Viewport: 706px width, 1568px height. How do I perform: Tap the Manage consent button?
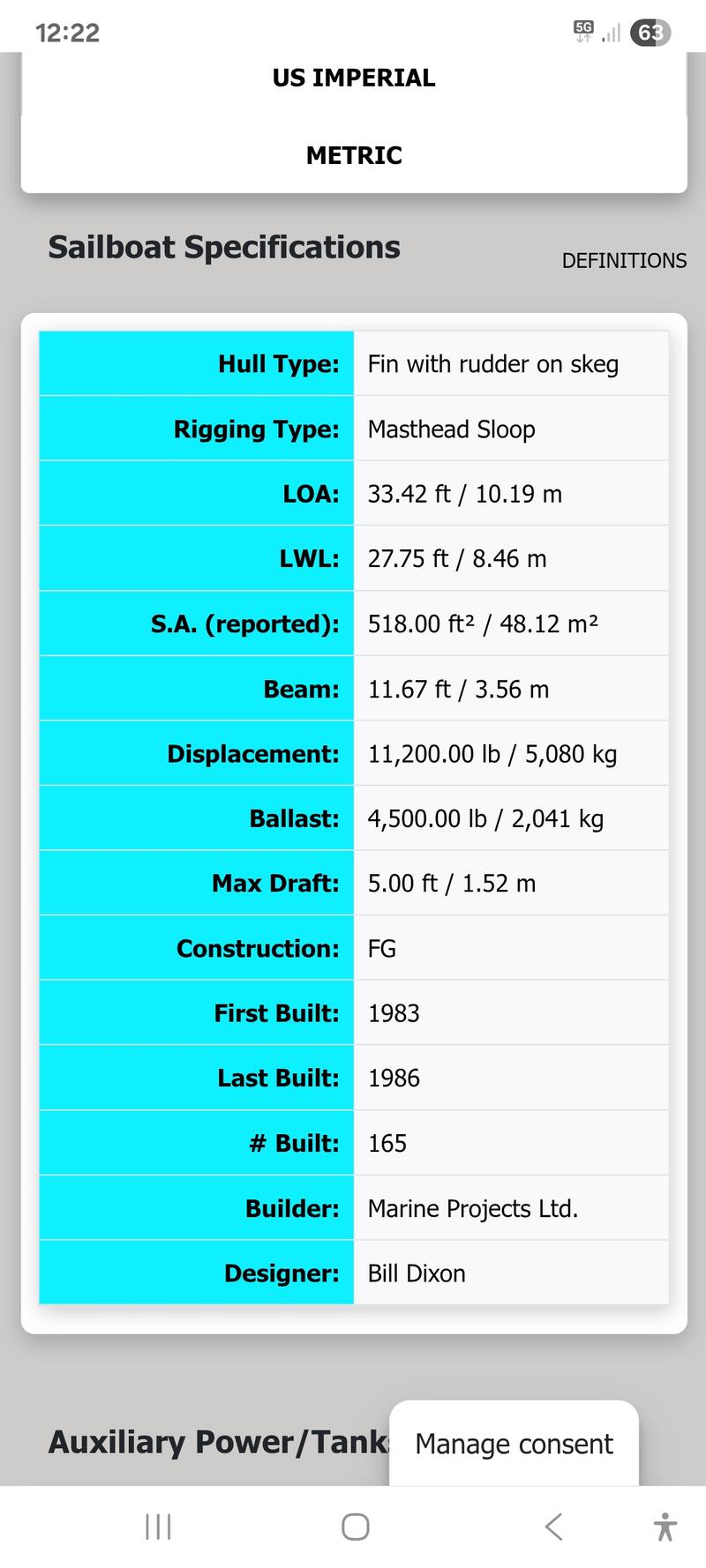pos(514,1444)
